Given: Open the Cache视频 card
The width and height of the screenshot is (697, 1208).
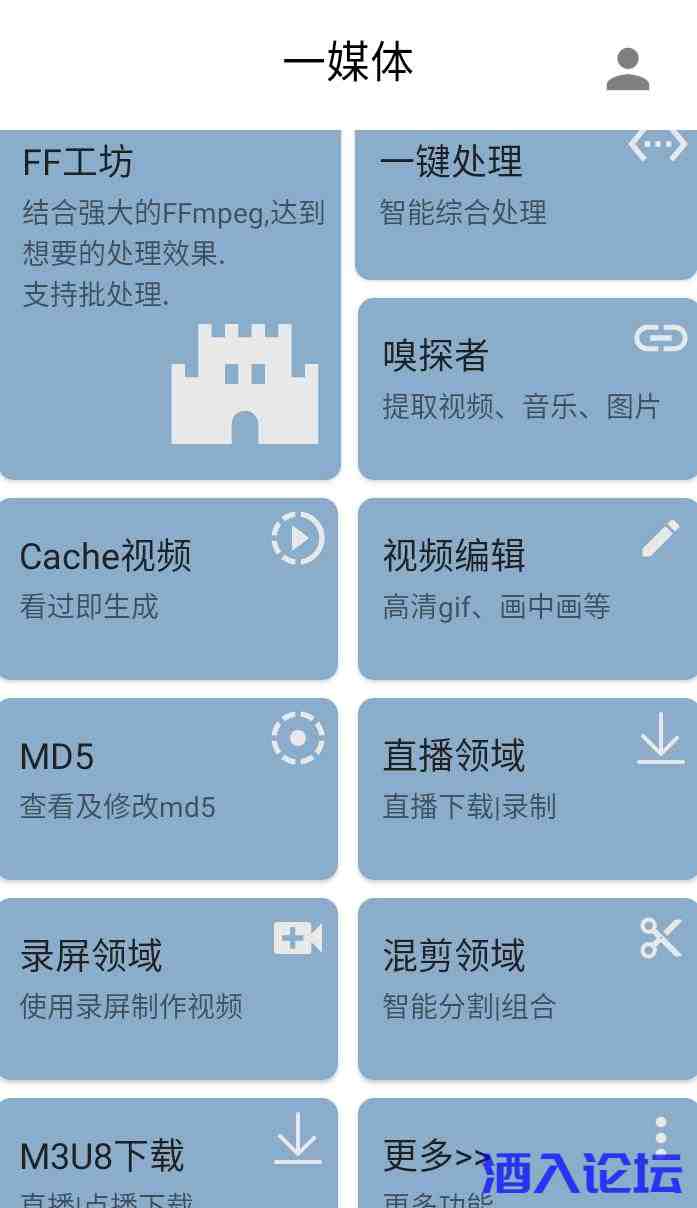Looking at the screenshot, I should point(168,588).
